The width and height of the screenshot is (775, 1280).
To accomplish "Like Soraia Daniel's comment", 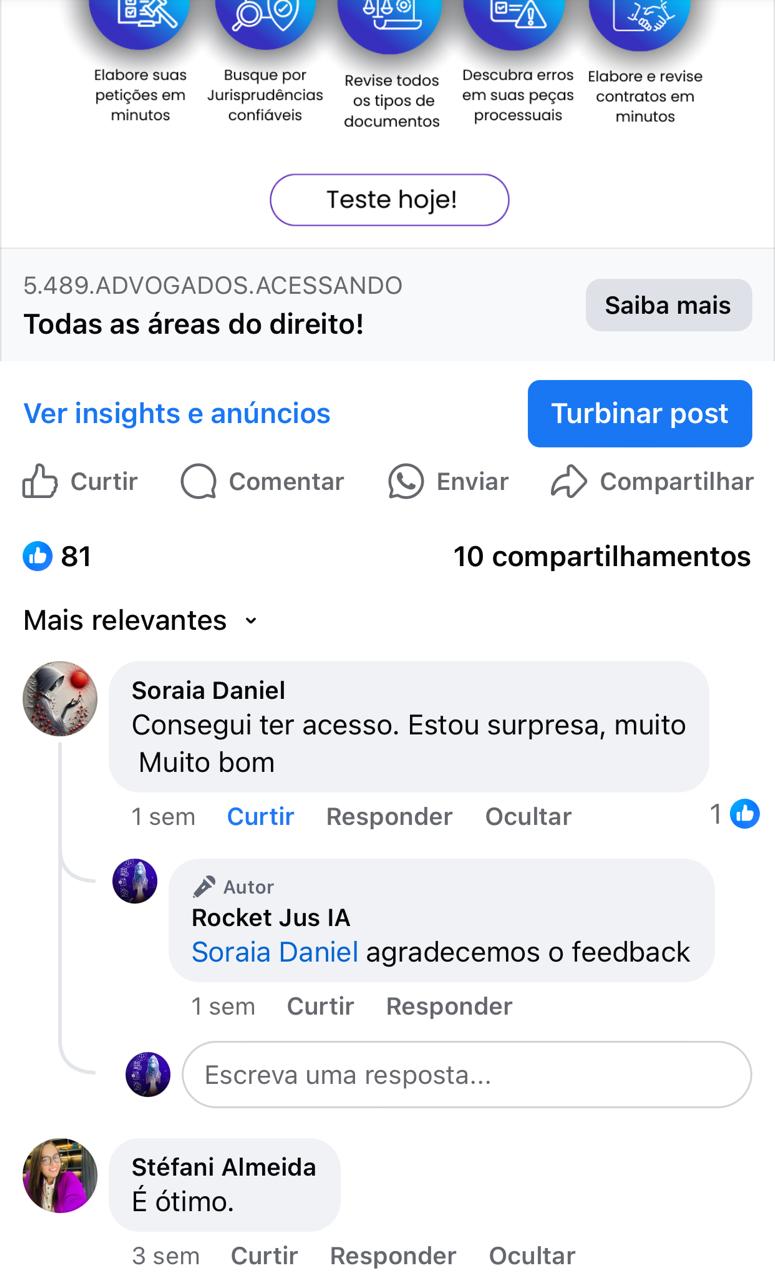I will pyautogui.click(x=260, y=816).
